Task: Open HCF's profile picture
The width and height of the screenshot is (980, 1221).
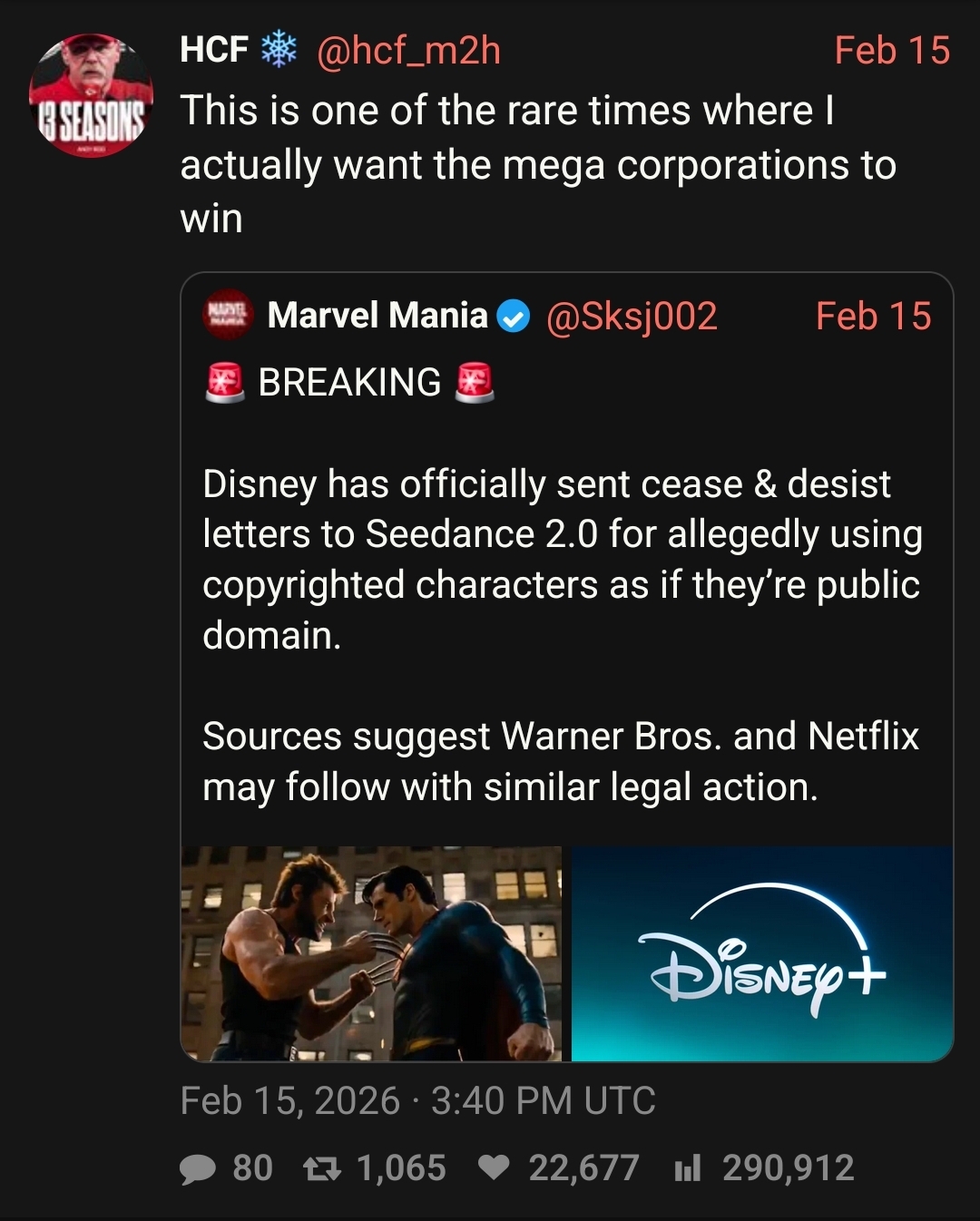Action: tap(91, 95)
